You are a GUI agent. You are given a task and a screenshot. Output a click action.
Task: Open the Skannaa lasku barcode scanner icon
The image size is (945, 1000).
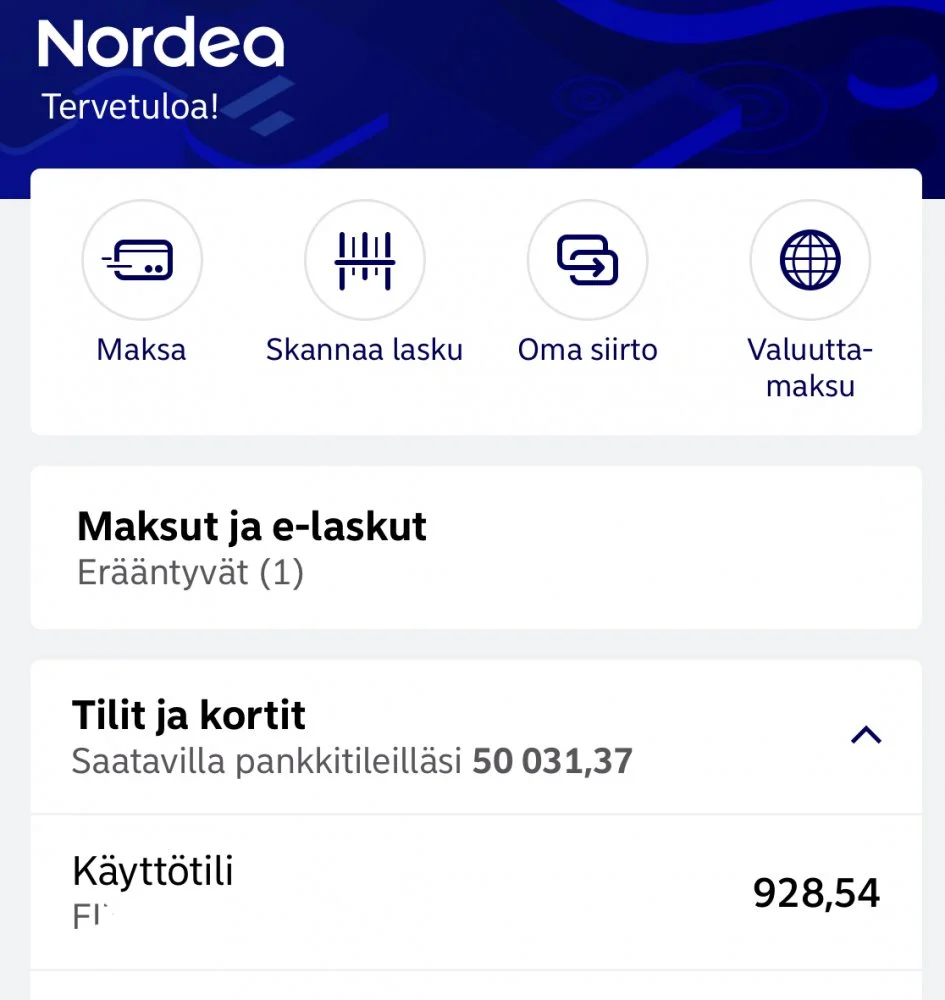364,258
